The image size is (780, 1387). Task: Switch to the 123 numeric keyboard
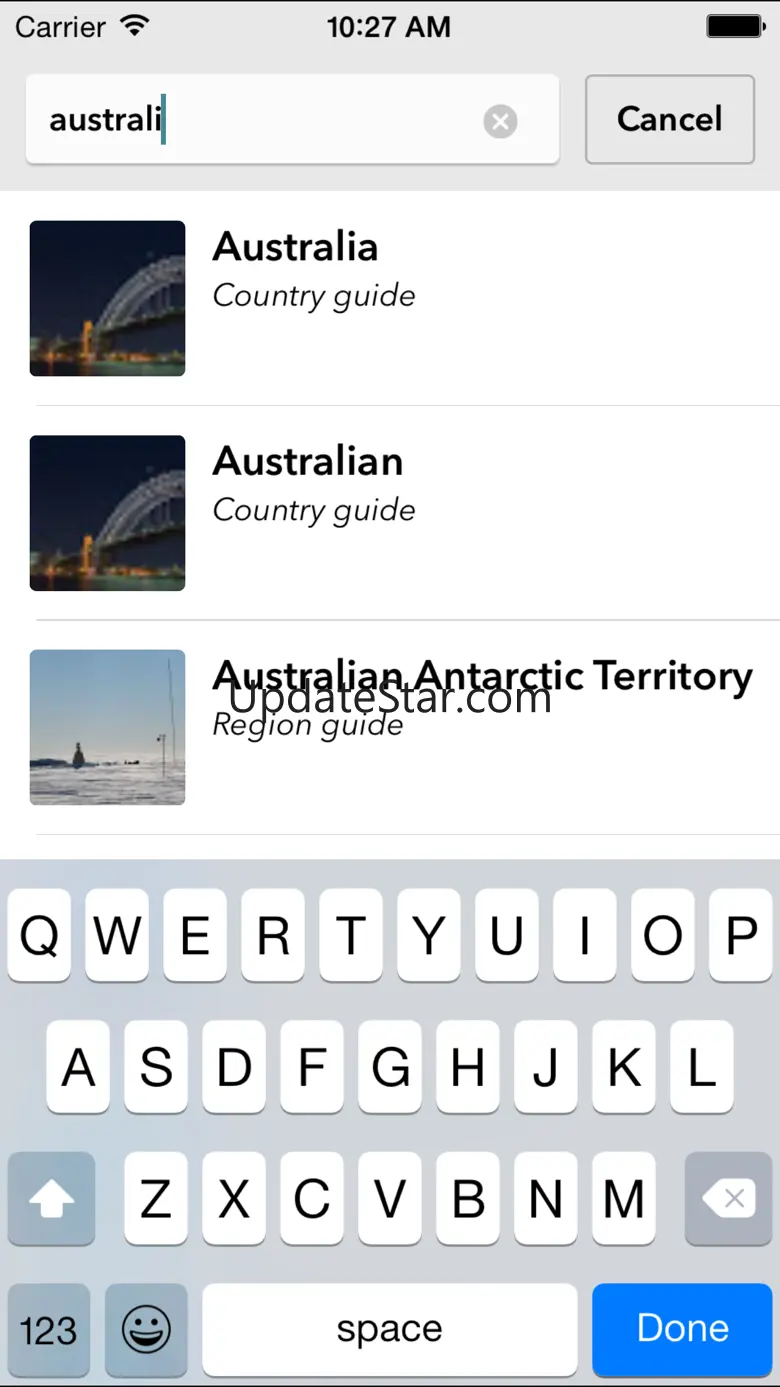(48, 1330)
